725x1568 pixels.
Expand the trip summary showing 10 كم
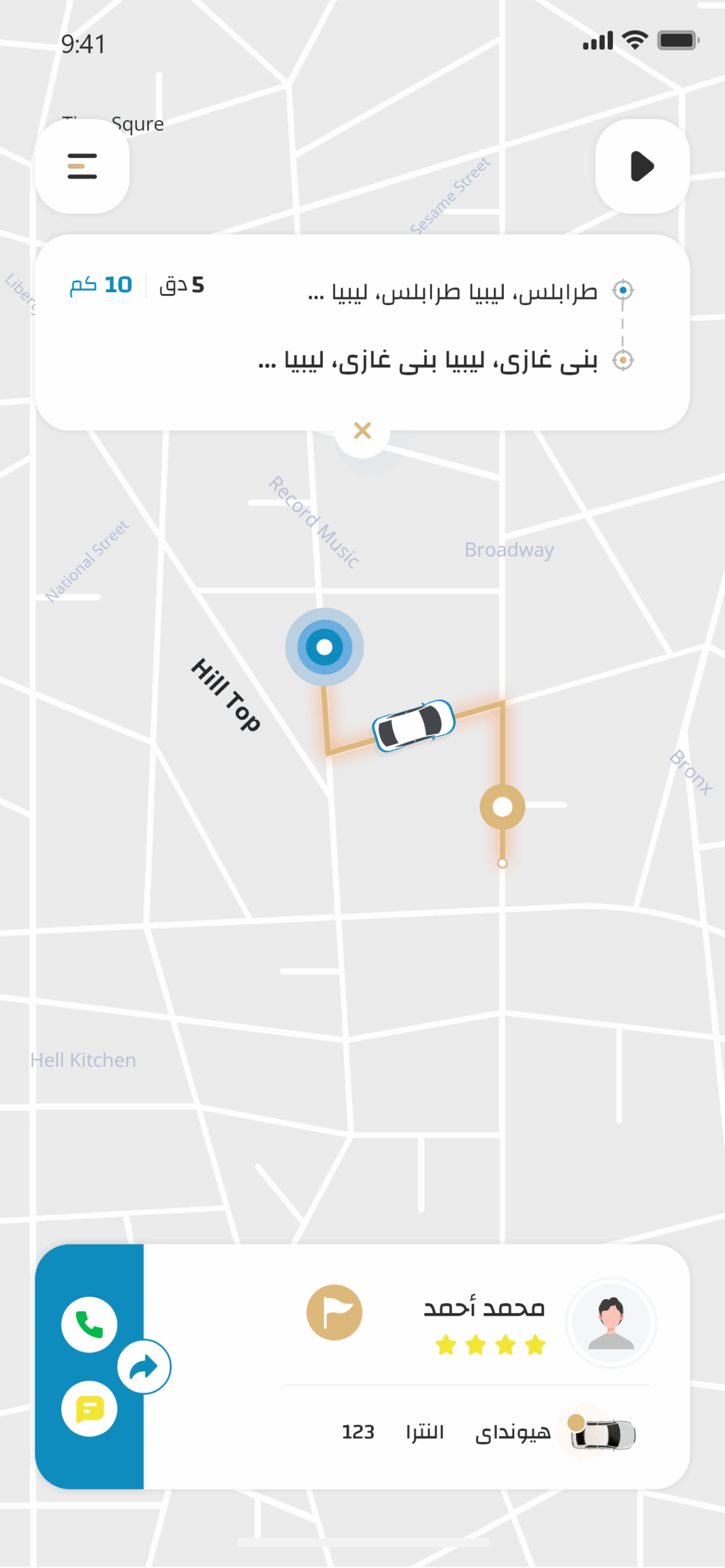(x=101, y=284)
